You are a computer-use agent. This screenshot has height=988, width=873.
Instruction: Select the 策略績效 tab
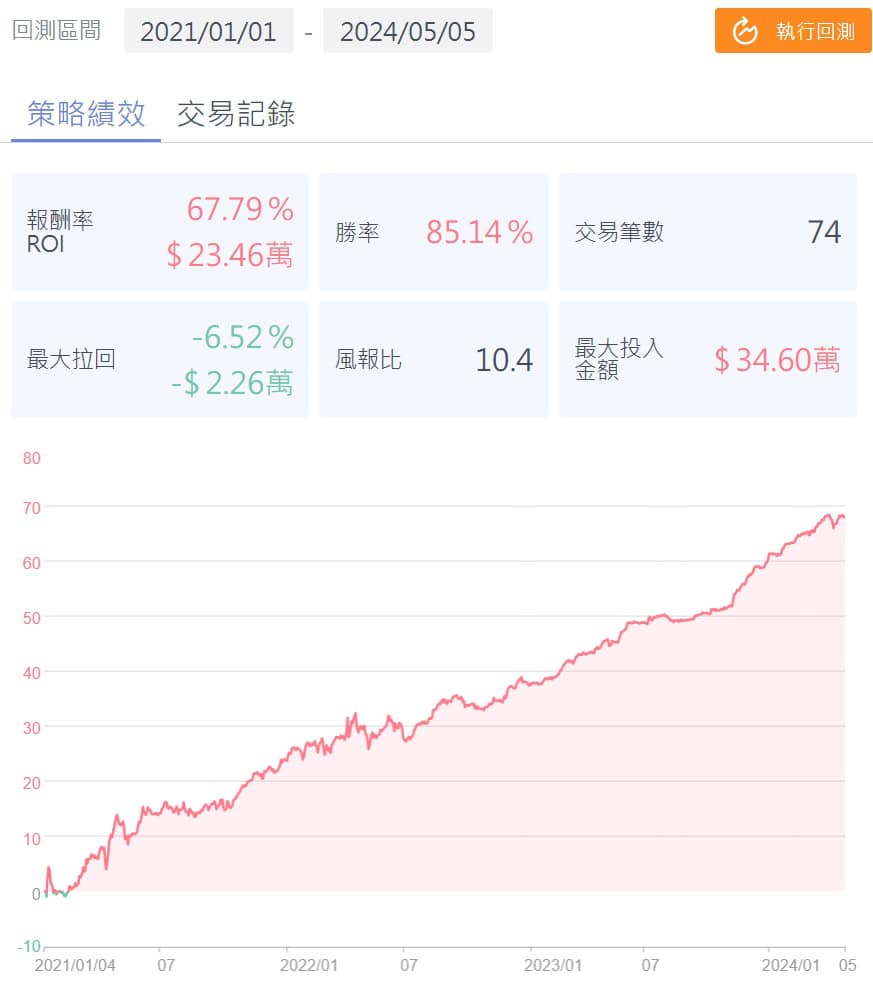point(86,114)
